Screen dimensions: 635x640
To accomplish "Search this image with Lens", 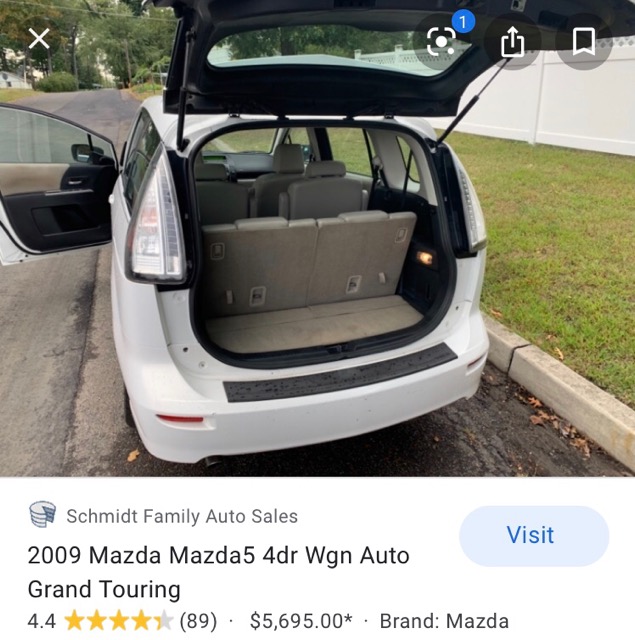I will click(x=441, y=42).
